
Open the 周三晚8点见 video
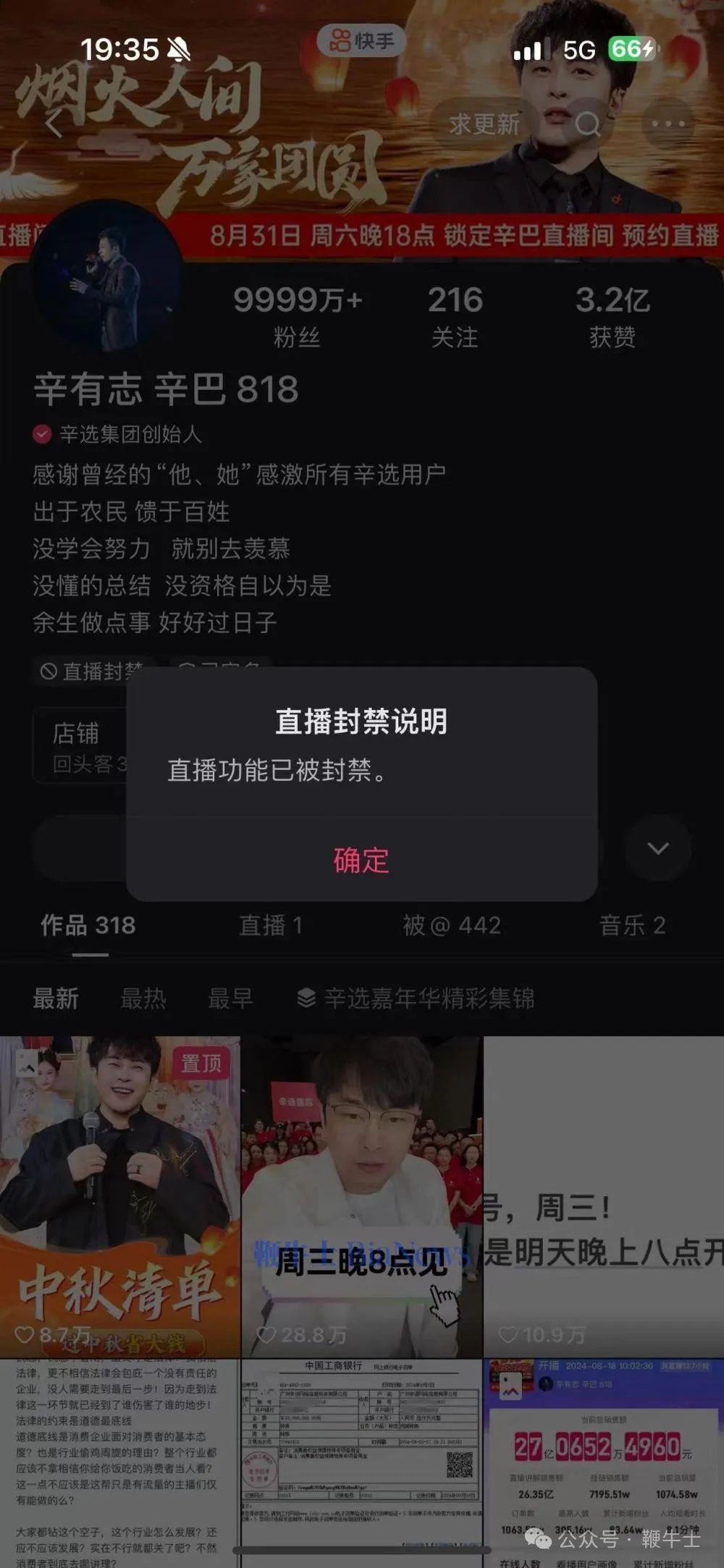pyautogui.click(x=361, y=1195)
